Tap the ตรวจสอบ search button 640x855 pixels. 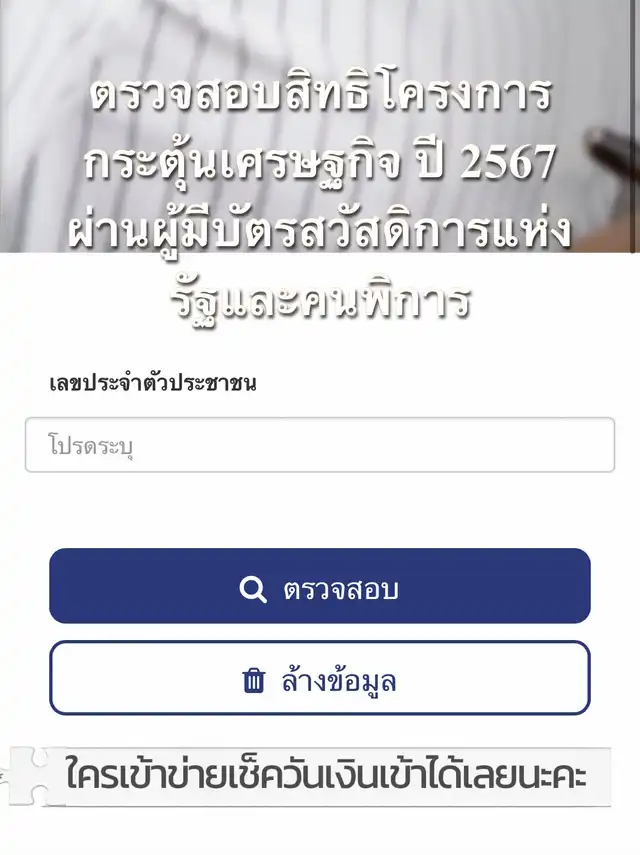(x=319, y=587)
